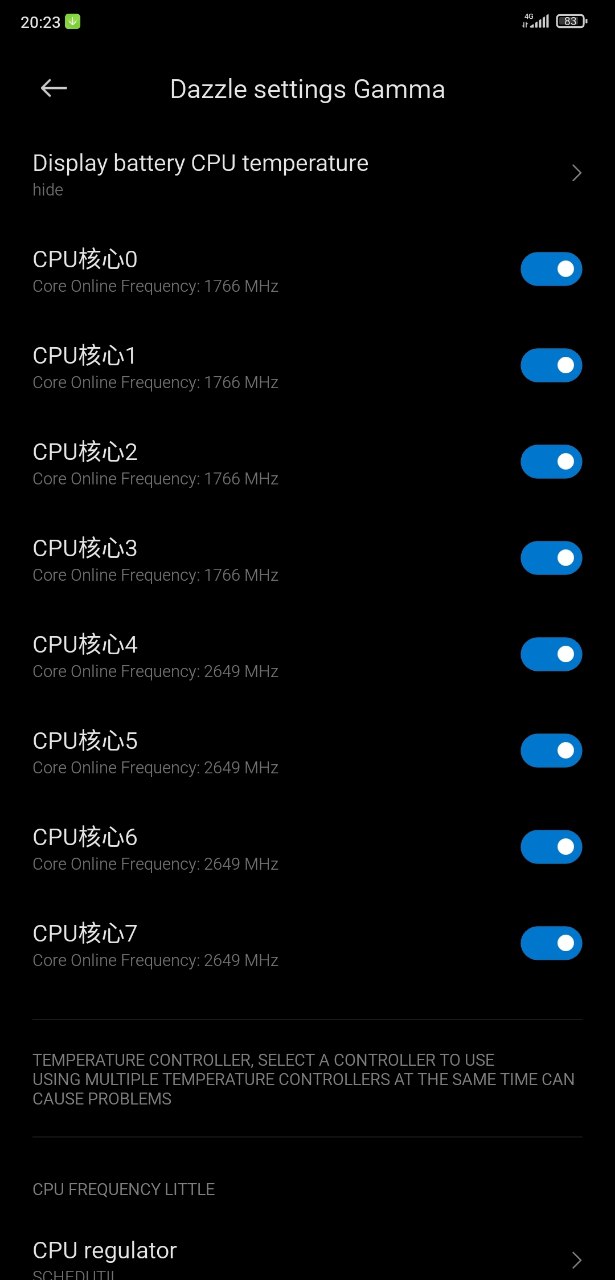
Task: Toggle the CPU核心6 switch
Action: 551,847
